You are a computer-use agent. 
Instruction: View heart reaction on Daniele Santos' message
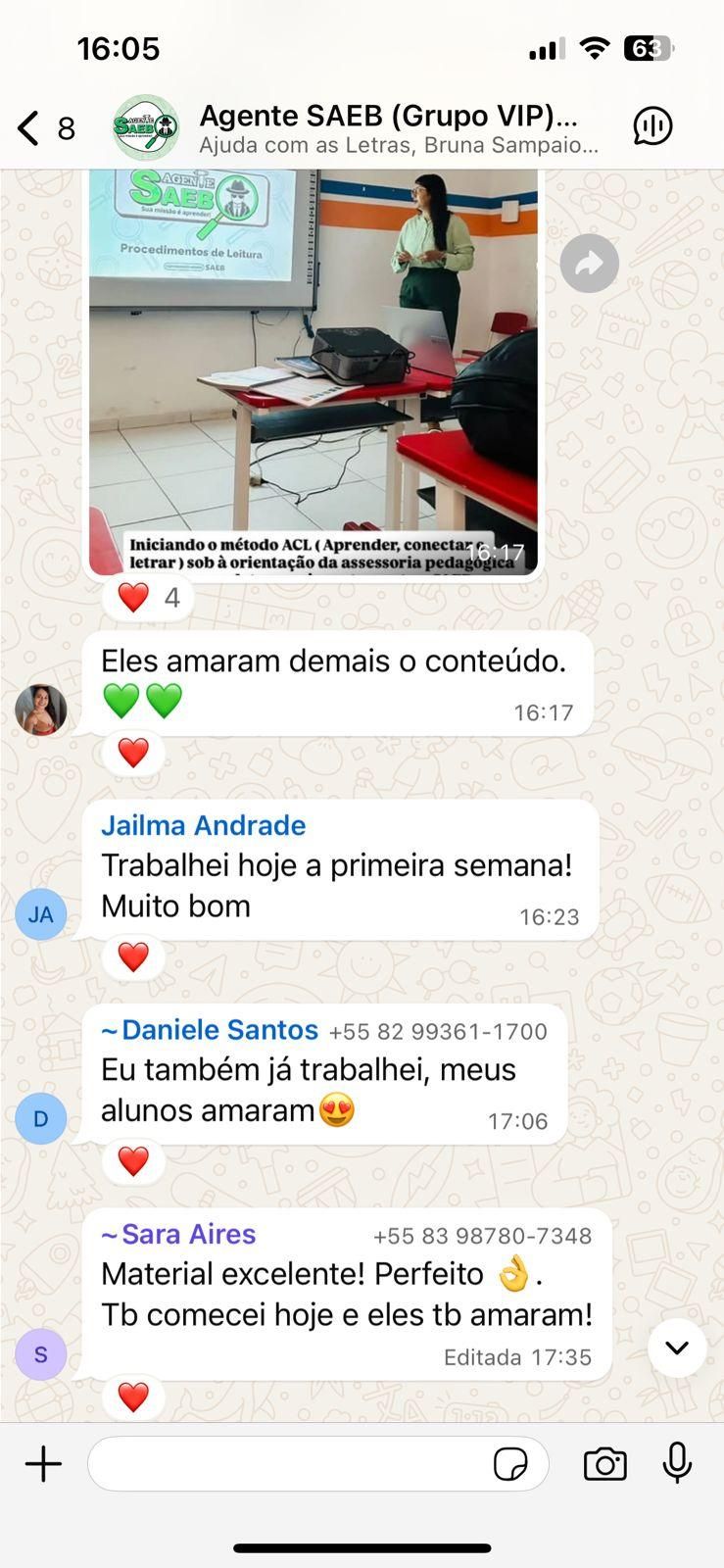click(133, 1161)
